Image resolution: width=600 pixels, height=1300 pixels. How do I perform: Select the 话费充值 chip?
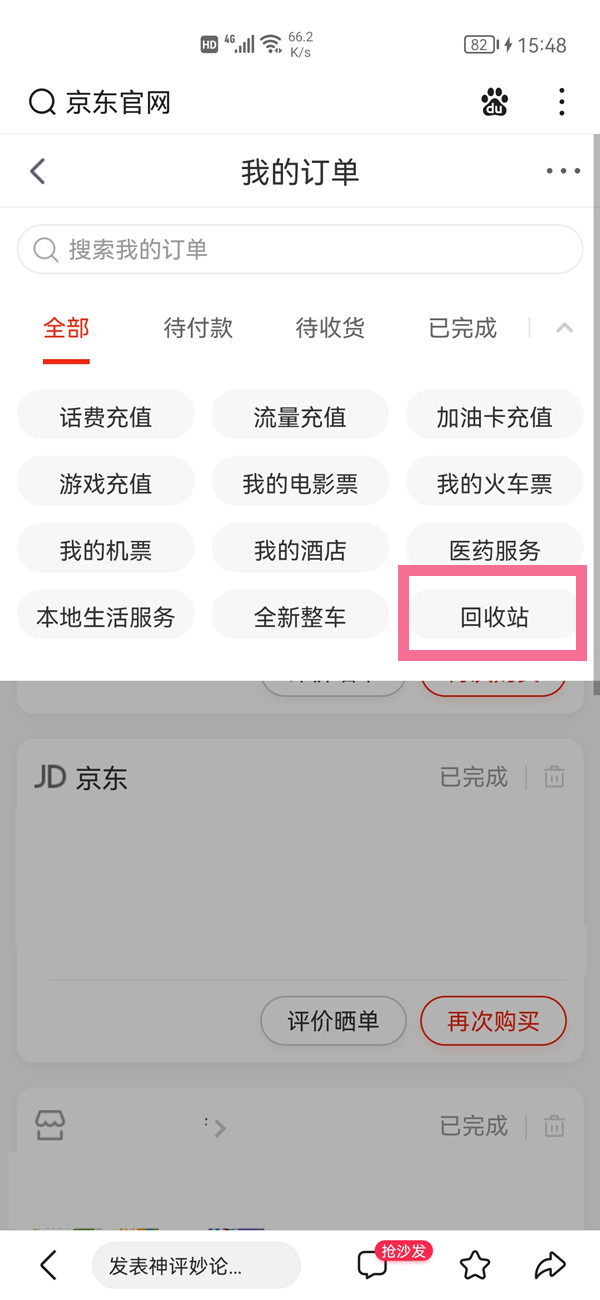(106, 416)
